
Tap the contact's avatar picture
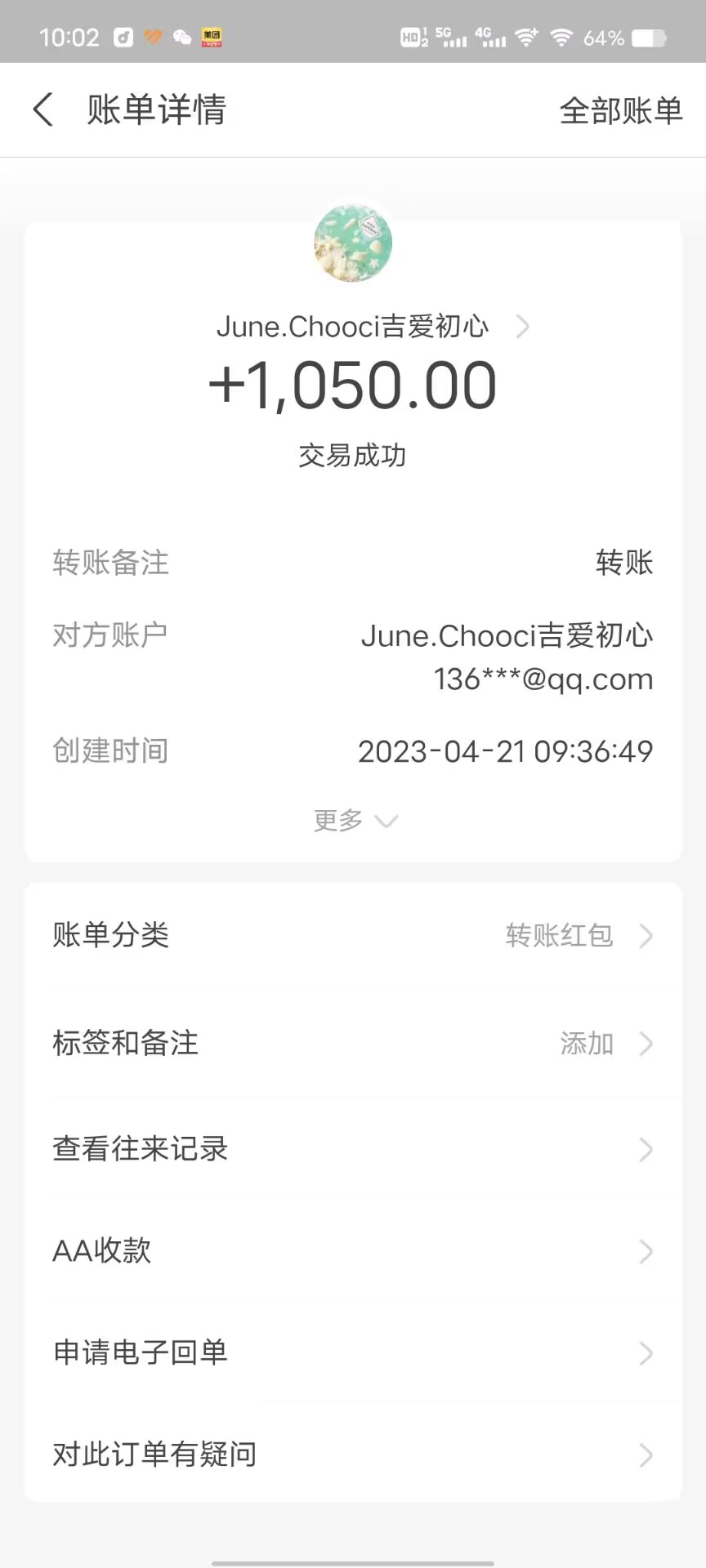(353, 242)
